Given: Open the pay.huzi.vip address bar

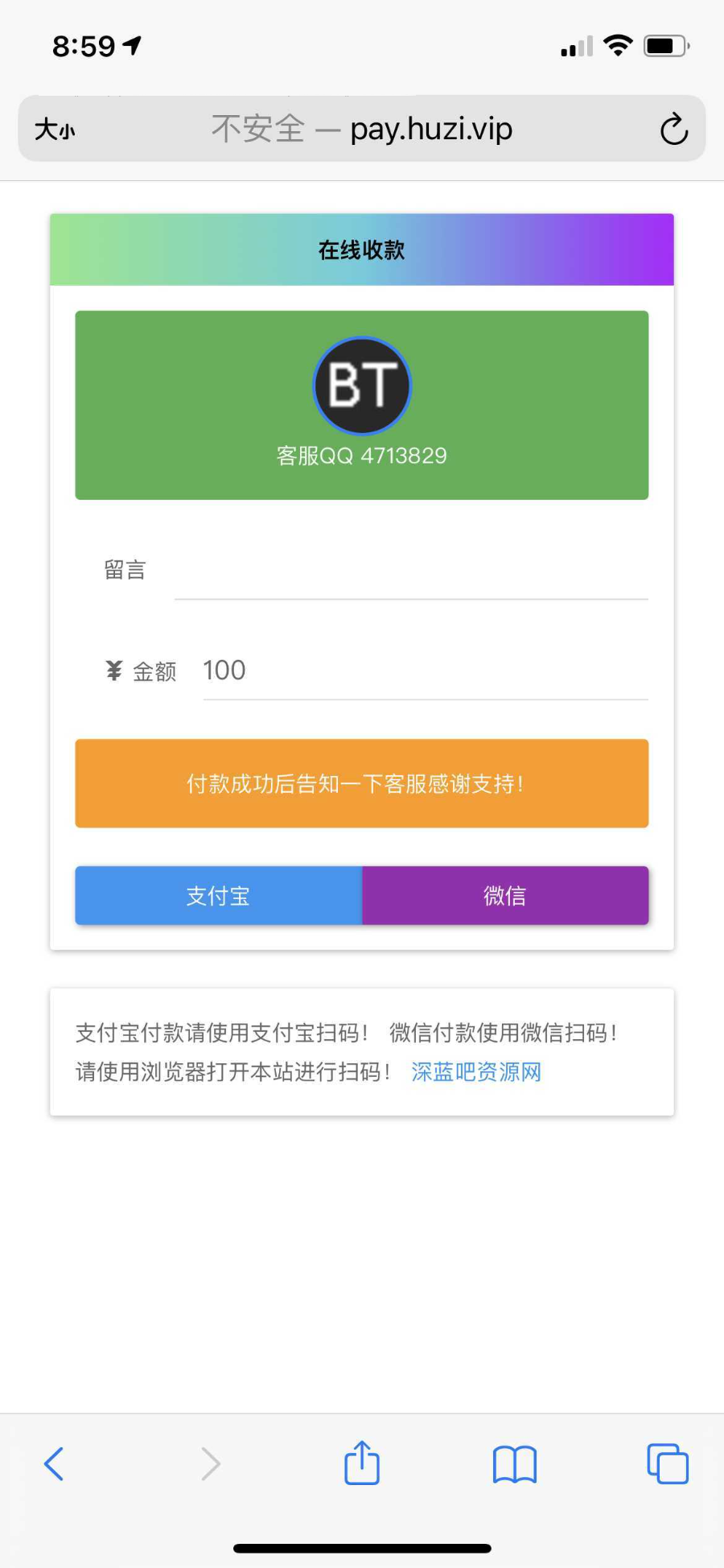Looking at the screenshot, I should [x=430, y=129].
